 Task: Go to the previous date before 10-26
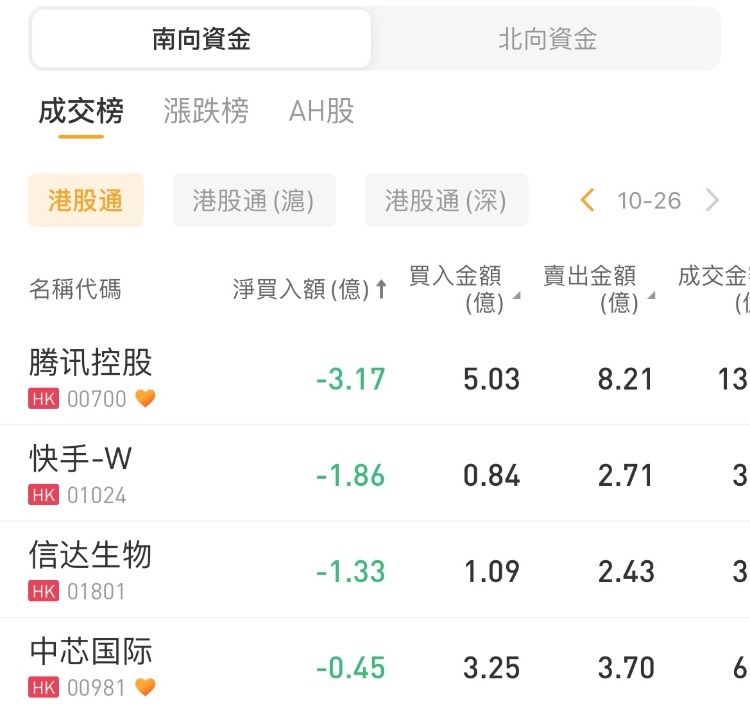coord(588,201)
